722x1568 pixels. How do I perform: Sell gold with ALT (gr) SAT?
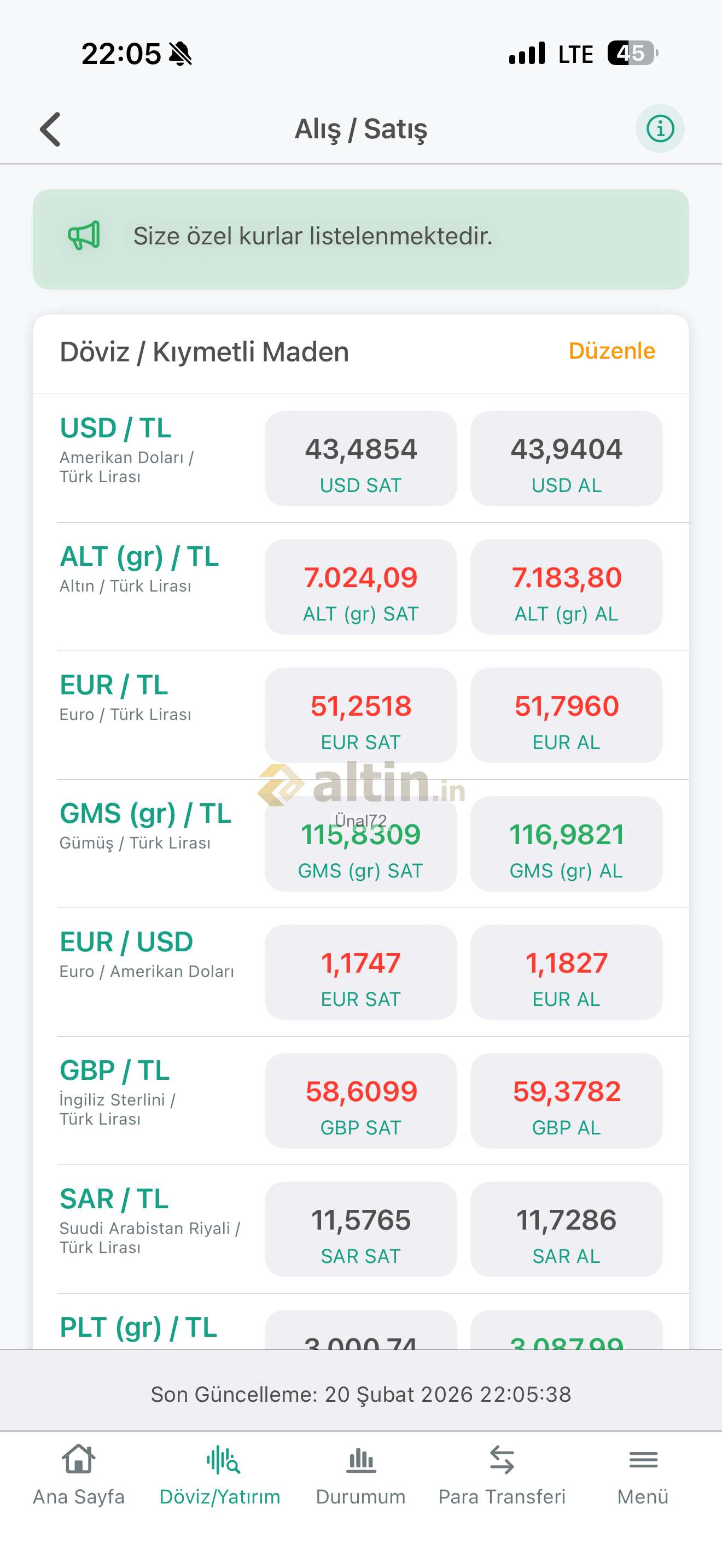[x=360, y=587]
